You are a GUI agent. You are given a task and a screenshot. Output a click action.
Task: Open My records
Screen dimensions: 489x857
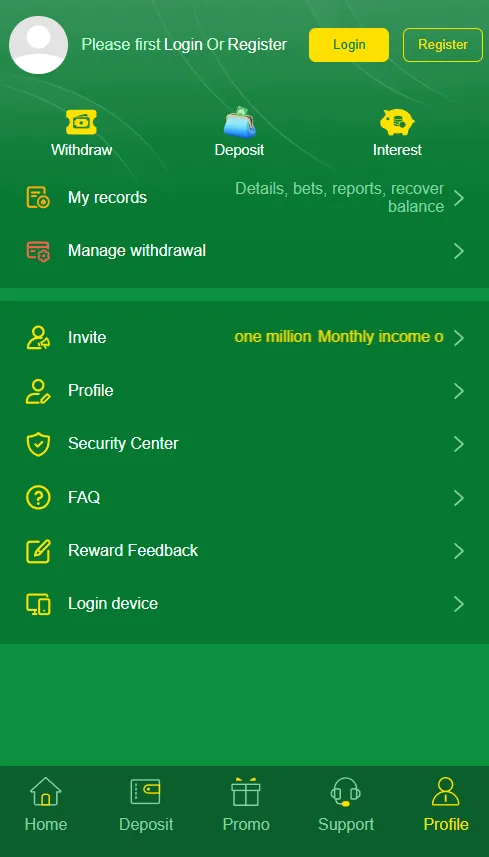tap(244, 197)
